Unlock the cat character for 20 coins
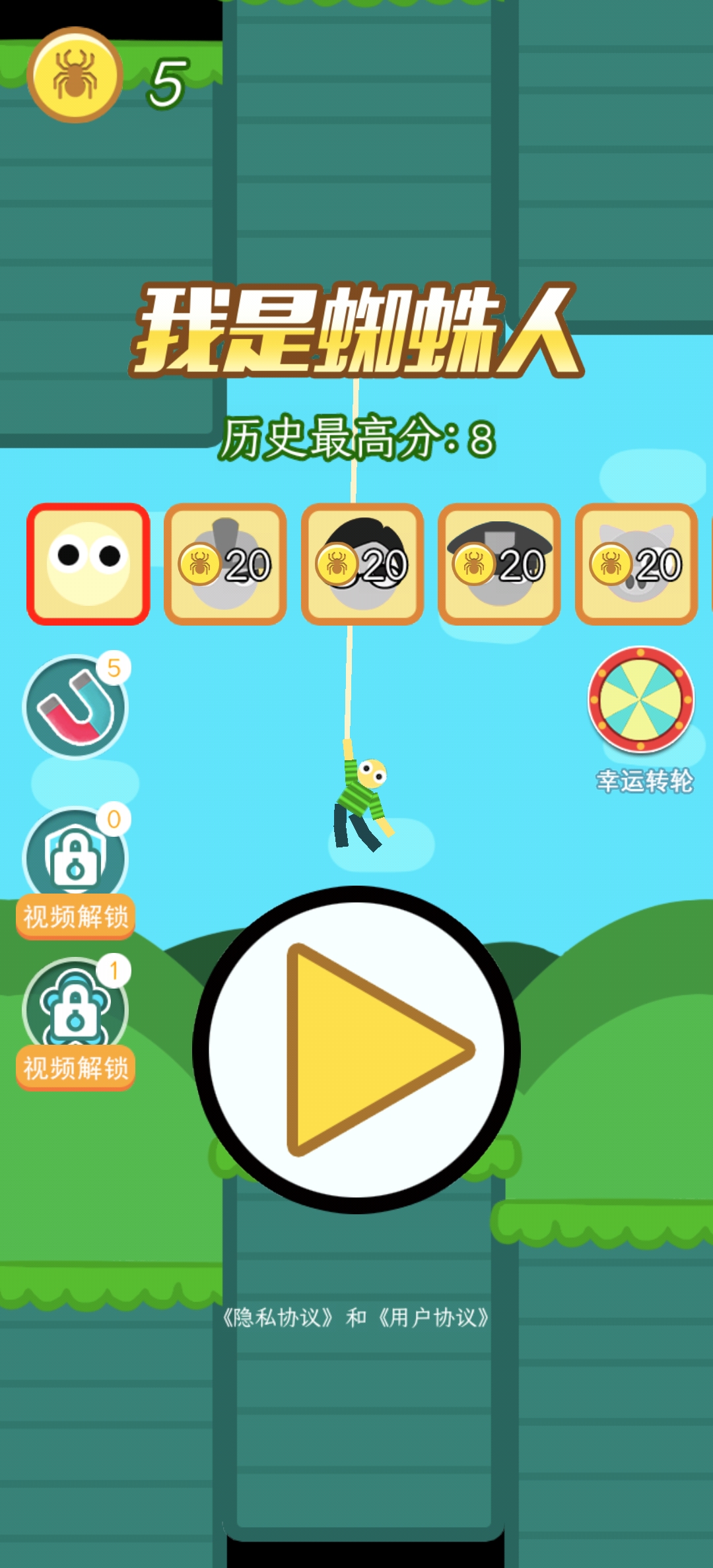 point(635,564)
